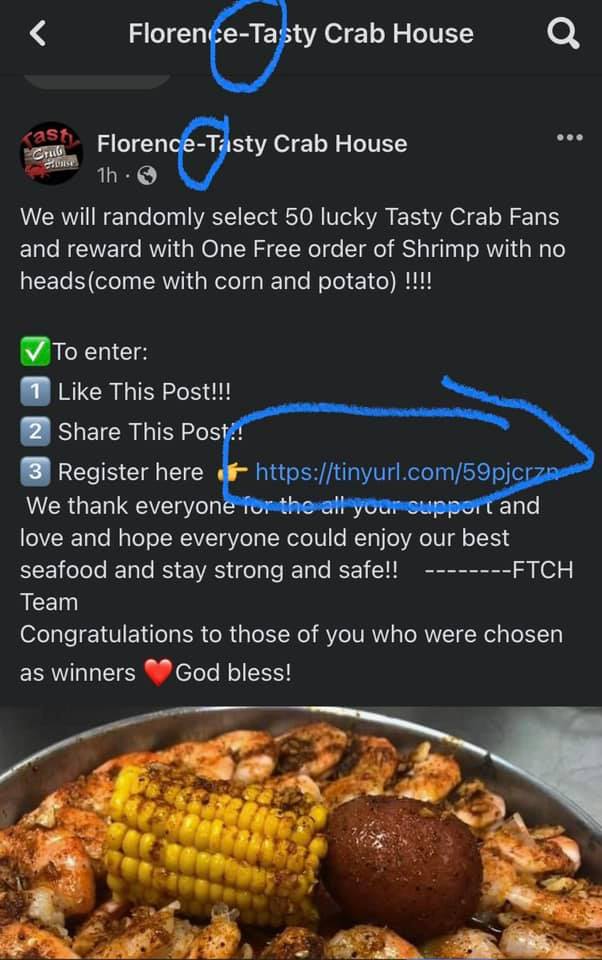Screen dimensions: 602x960
Task: Go back using the top-left arrow
Action: (38, 34)
